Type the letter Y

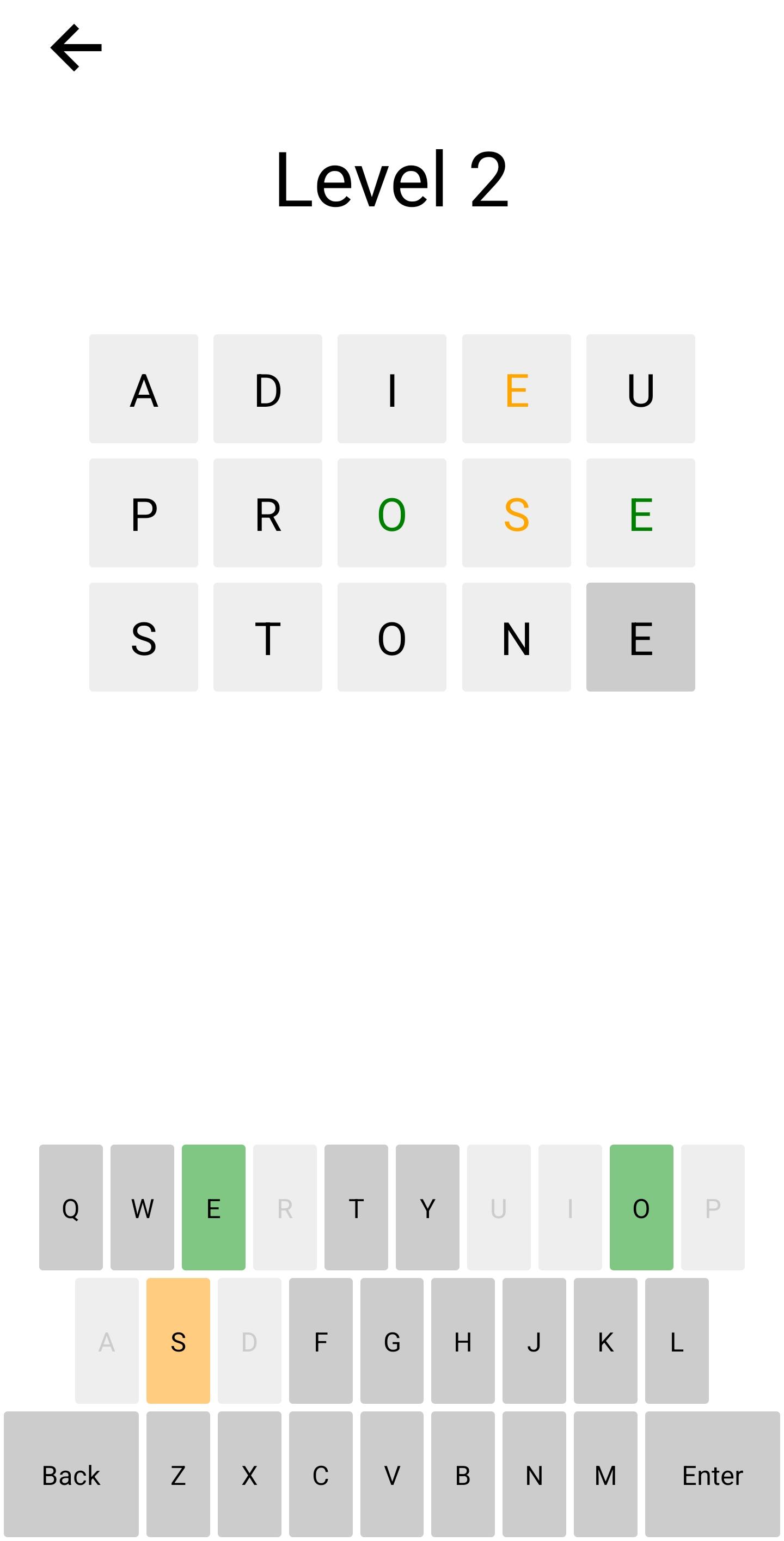click(427, 1208)
